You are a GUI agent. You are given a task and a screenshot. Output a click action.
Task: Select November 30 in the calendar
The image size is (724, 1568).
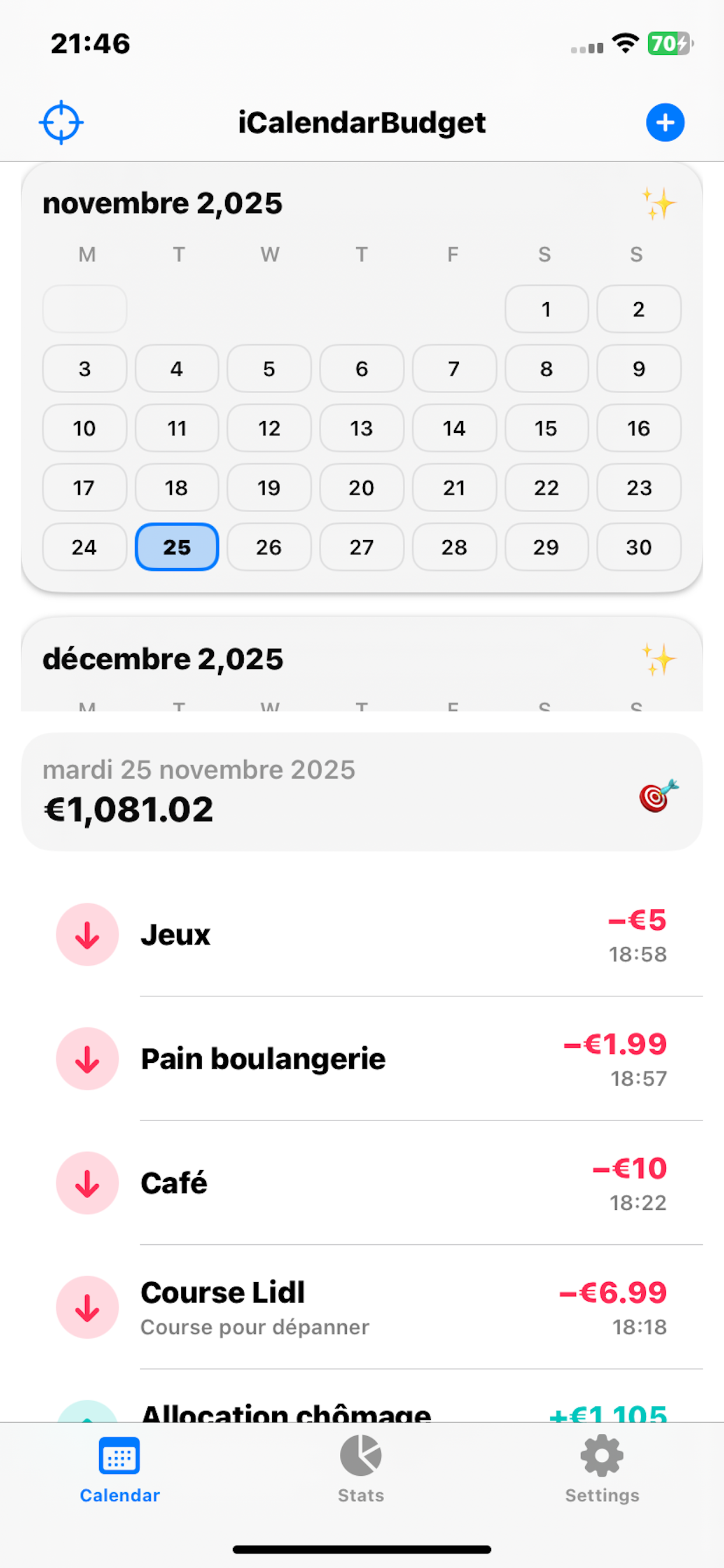pyautogui.click(x=638, y=547)
